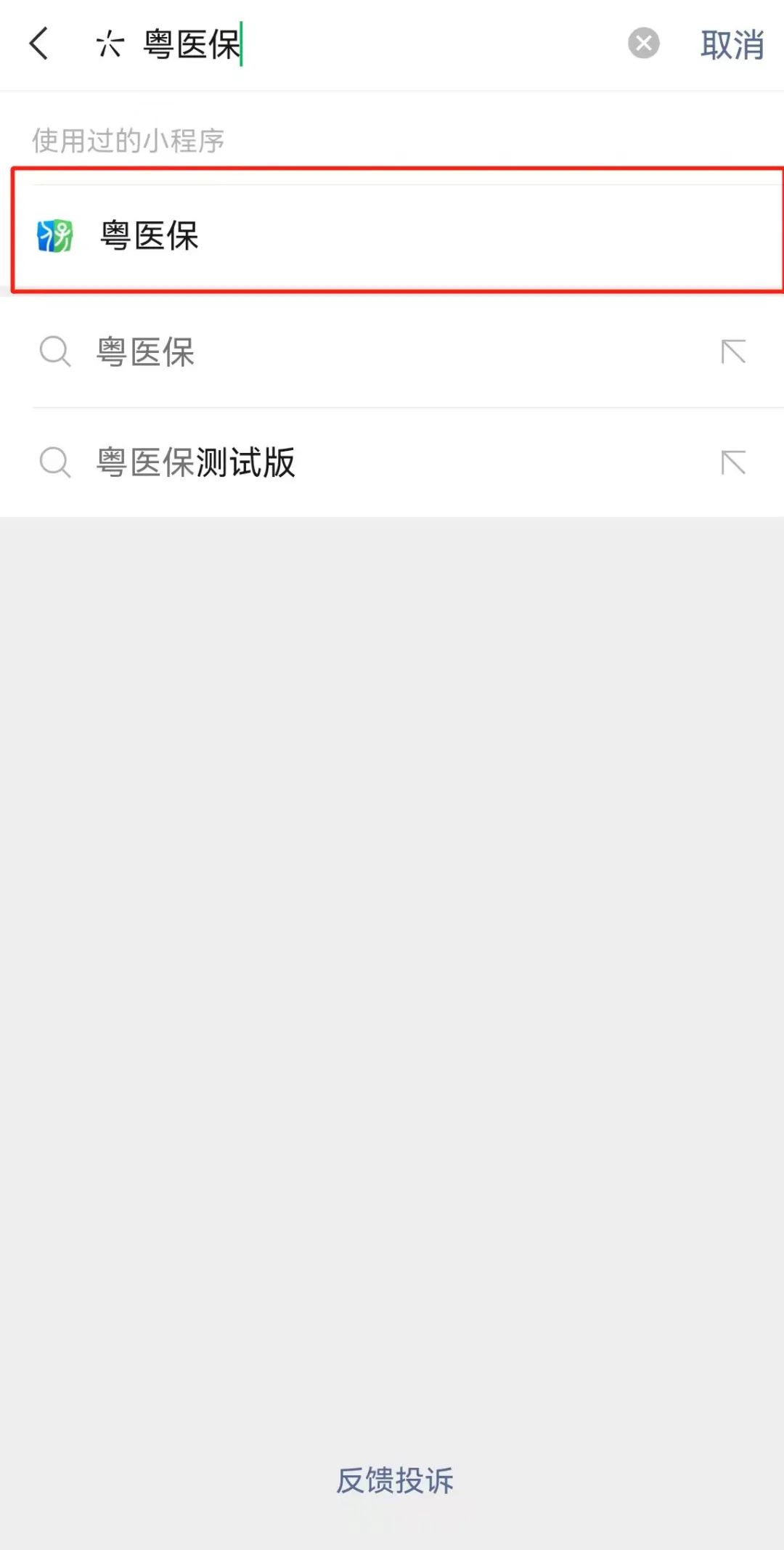Search for the suggestion 粤医保
The image size is (784, 1550).
pos(145,352)
